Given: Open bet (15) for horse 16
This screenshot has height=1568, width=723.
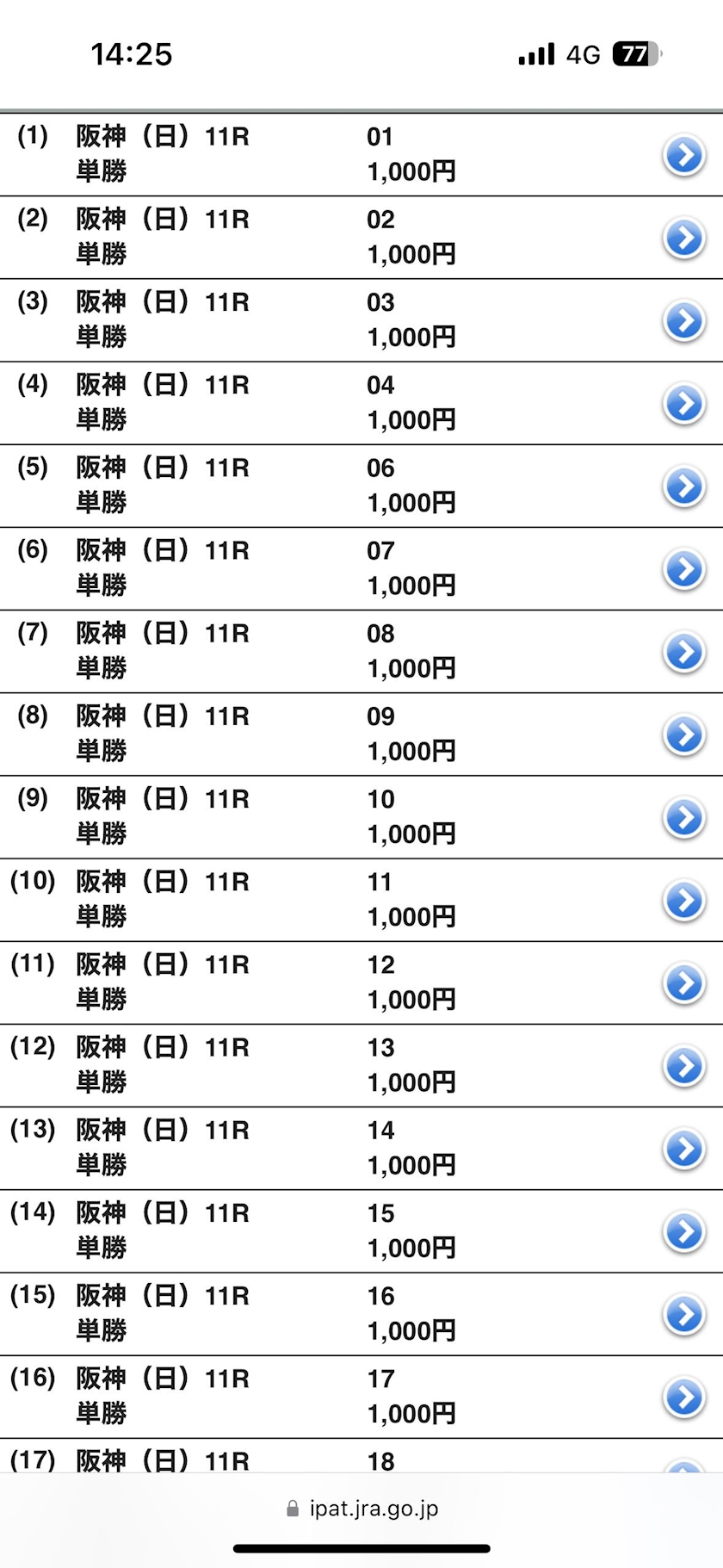Looking at the screenshot, I should 361,1314.
